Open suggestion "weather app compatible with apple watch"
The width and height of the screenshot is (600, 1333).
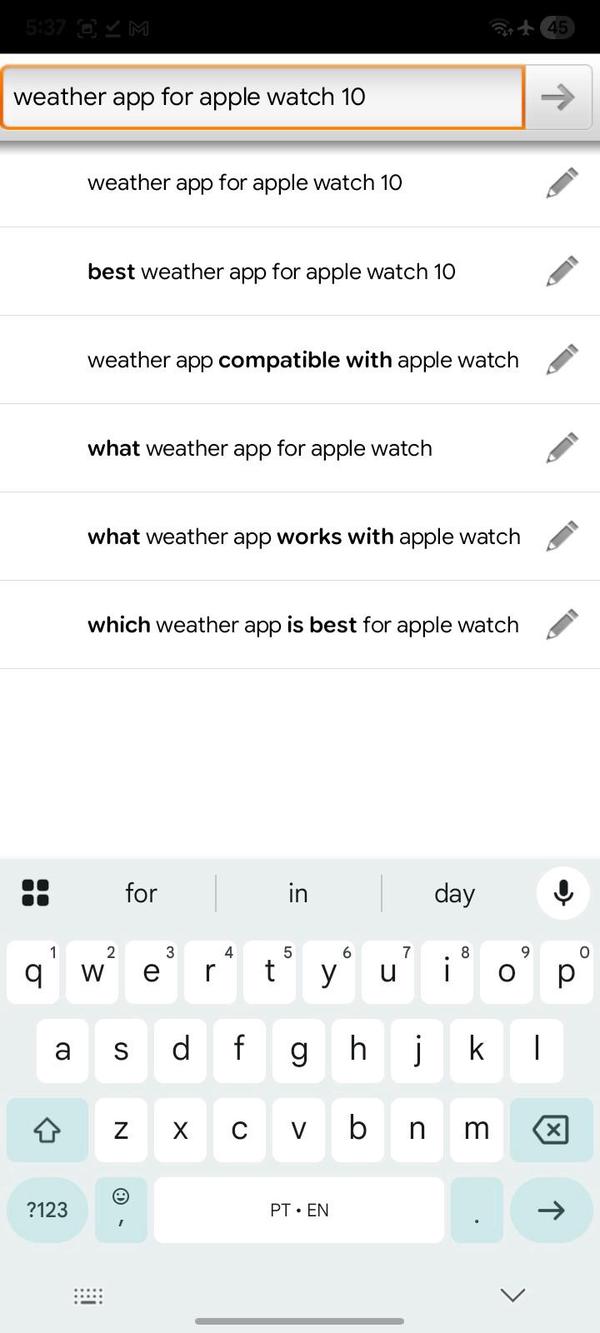[x=303, y=360]
